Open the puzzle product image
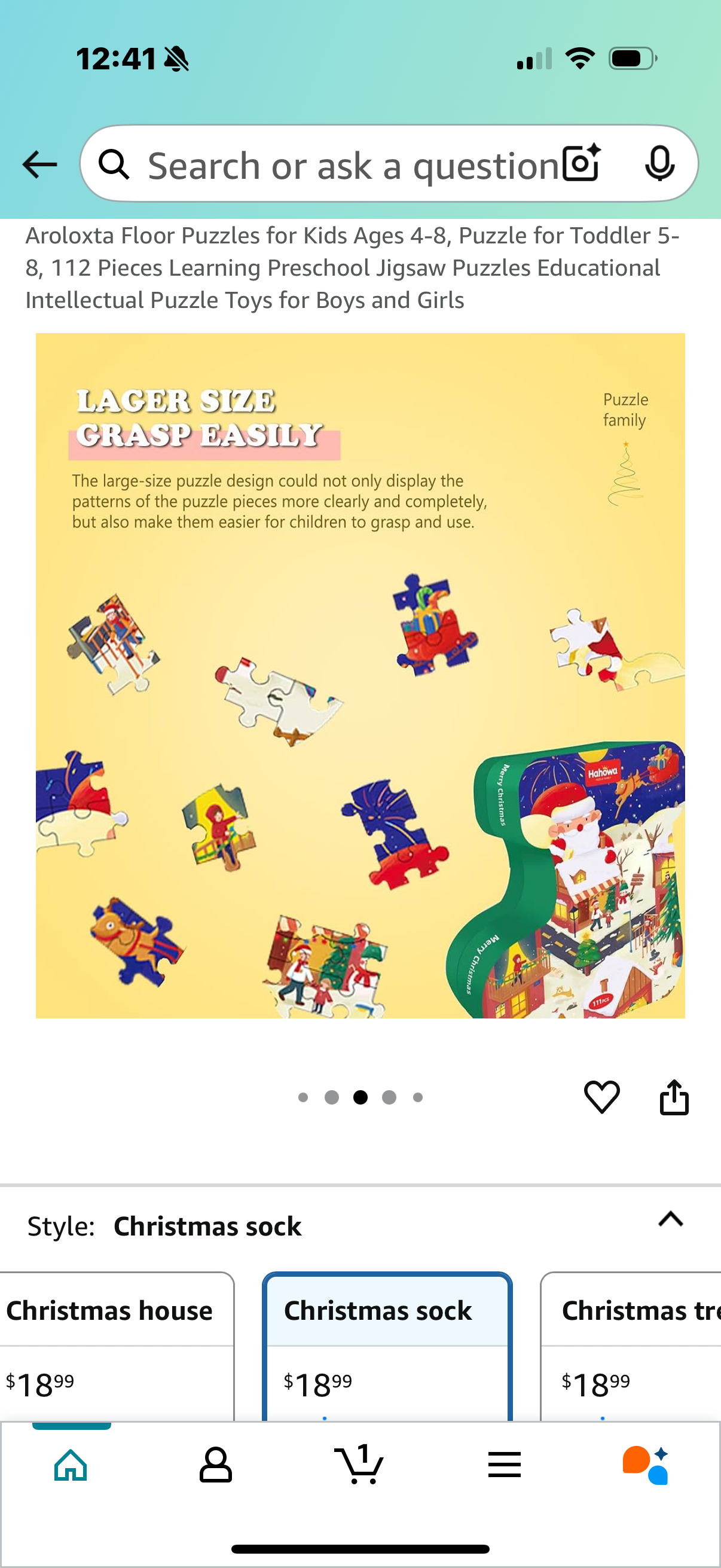721x1568 pixels. (360, 676)
